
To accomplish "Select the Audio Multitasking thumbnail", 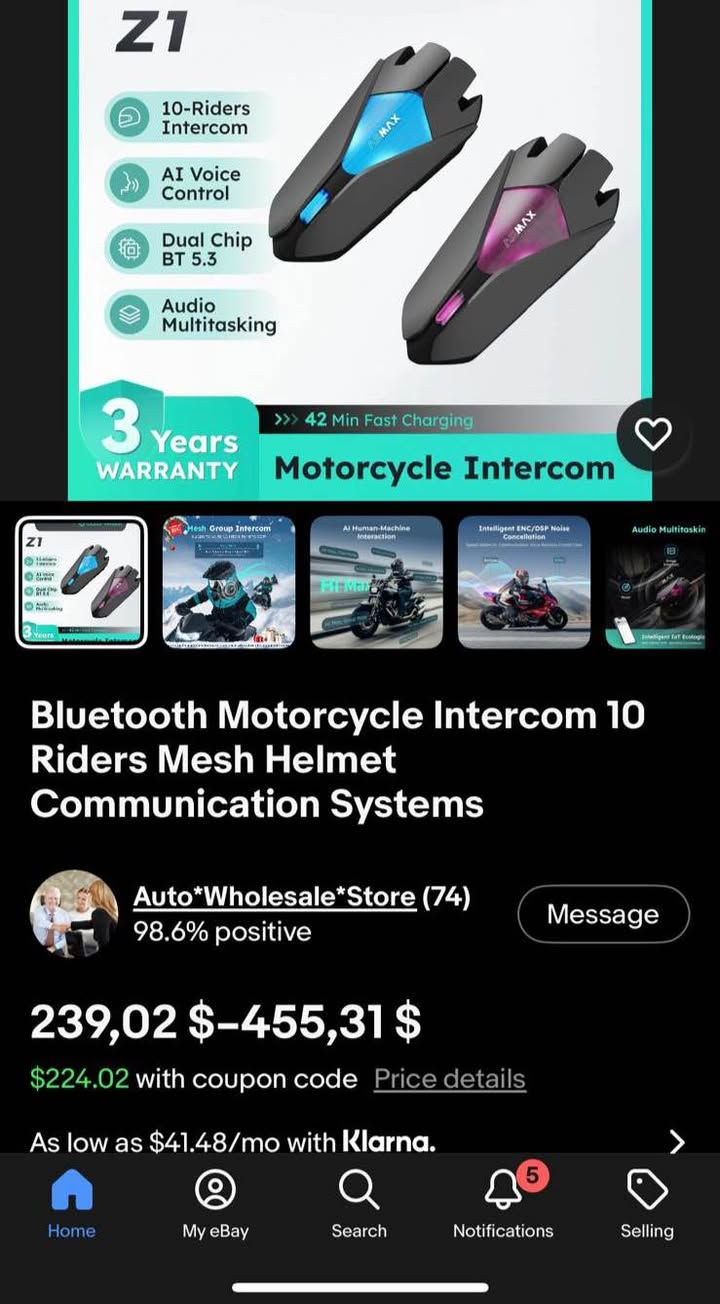I will coord(662,582).
